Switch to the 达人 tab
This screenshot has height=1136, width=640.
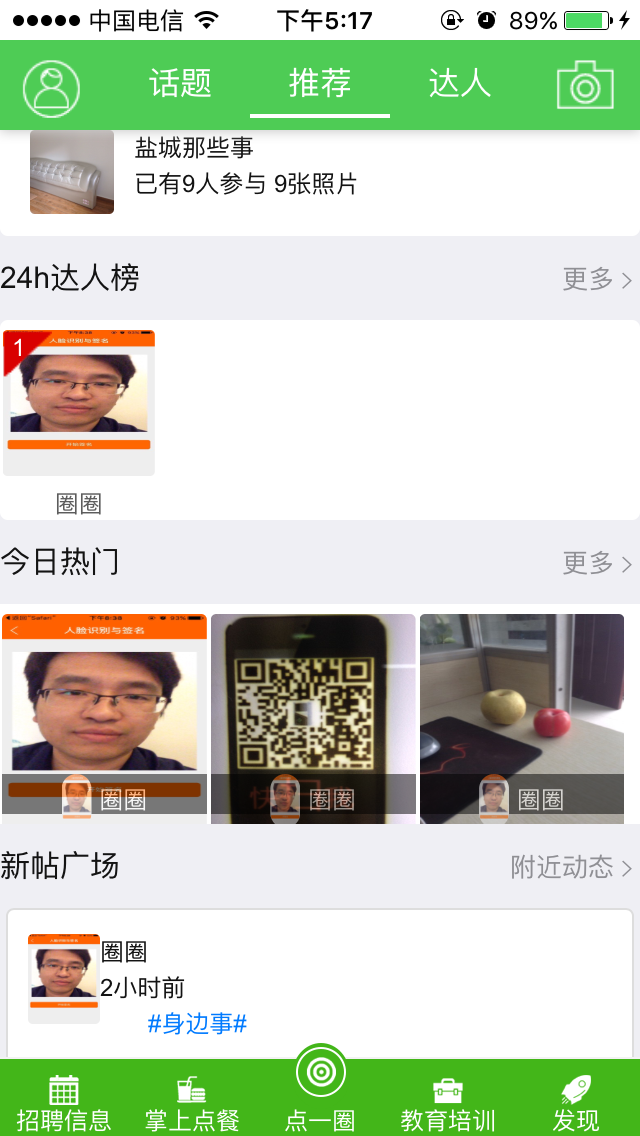(460, 84)
